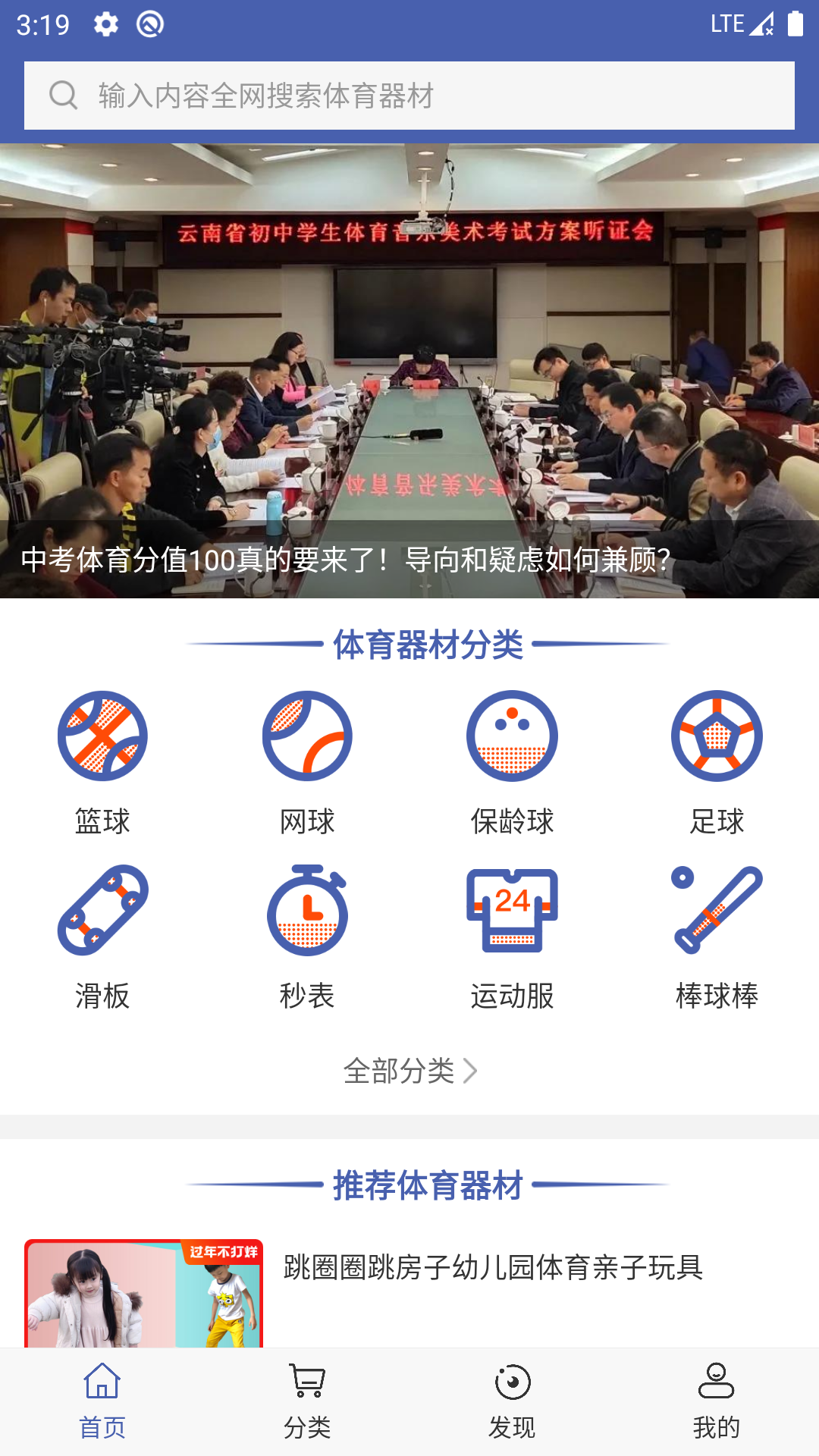
Task: Open the 足球 category
Action: tap(717, 762)
